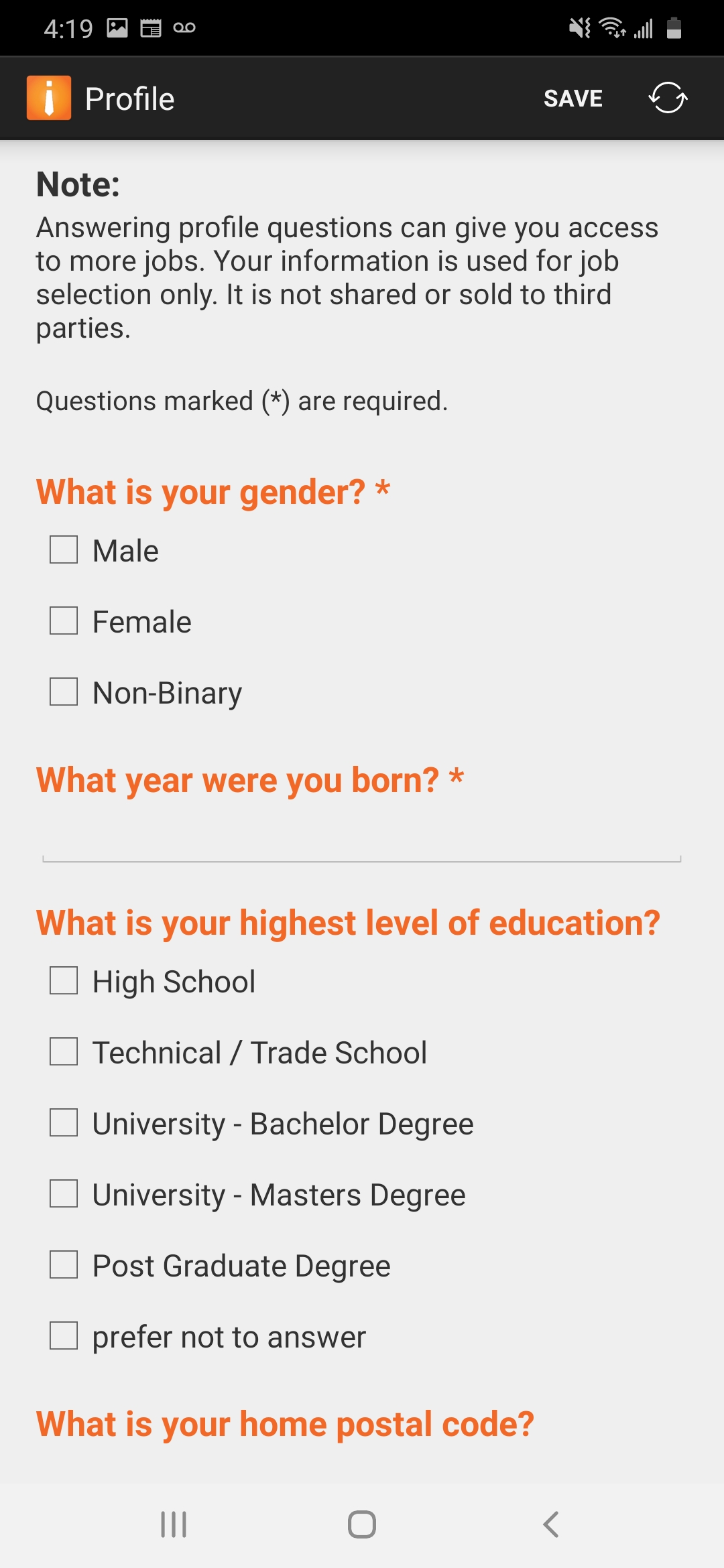Pick University - Masters Degree

(x=64, y=1194)
